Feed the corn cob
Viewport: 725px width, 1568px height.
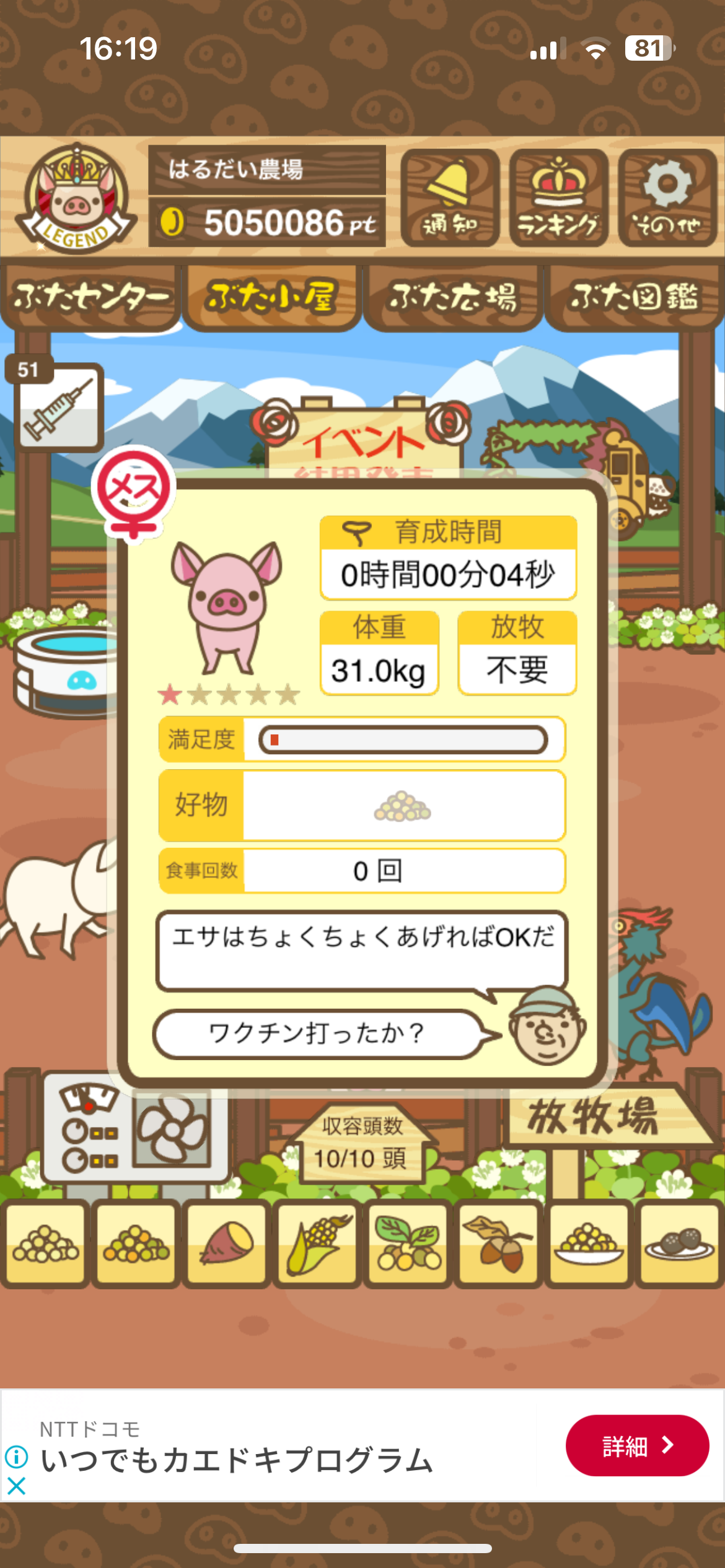[317, 1243]
